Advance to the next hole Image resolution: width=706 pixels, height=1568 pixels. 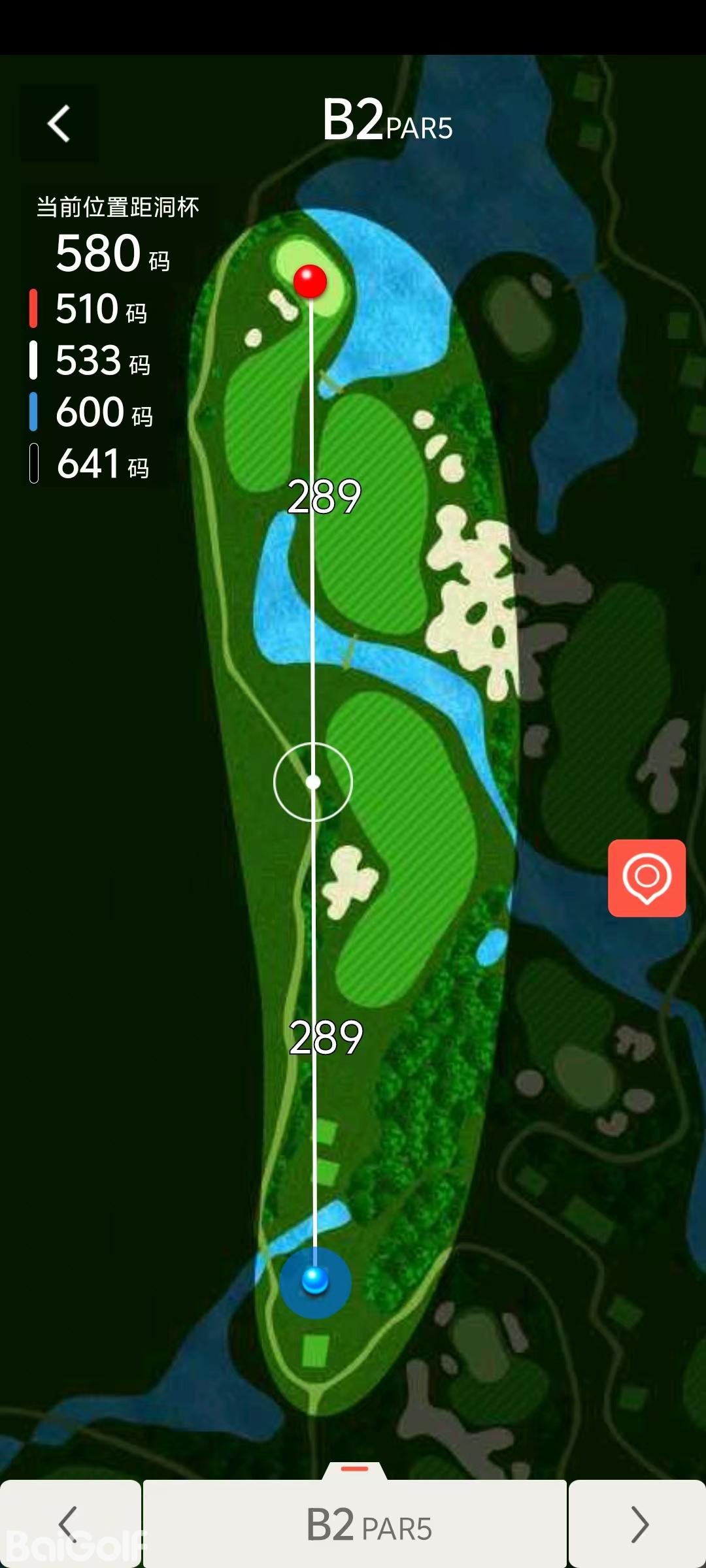pyautogui.click(x=638, y=1524)
